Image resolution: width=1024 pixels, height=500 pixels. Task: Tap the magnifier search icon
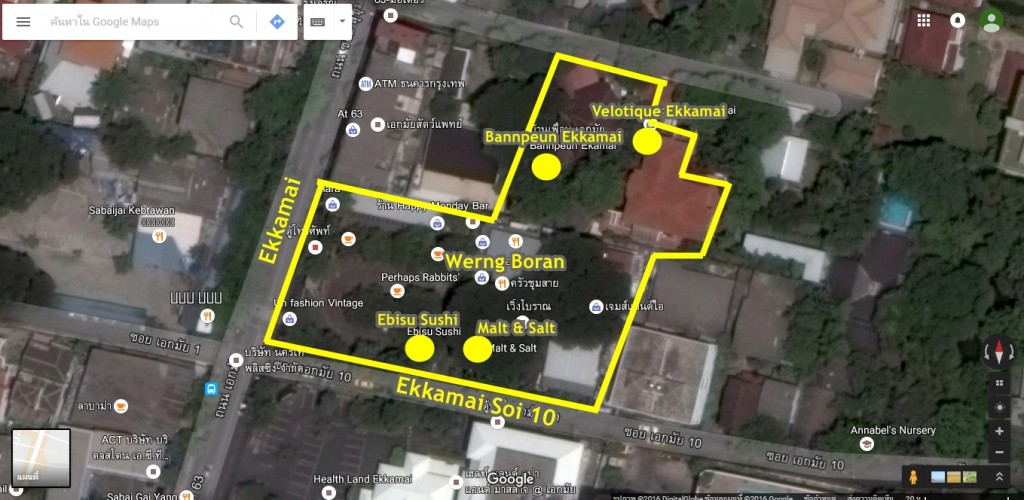coord(237,21)
